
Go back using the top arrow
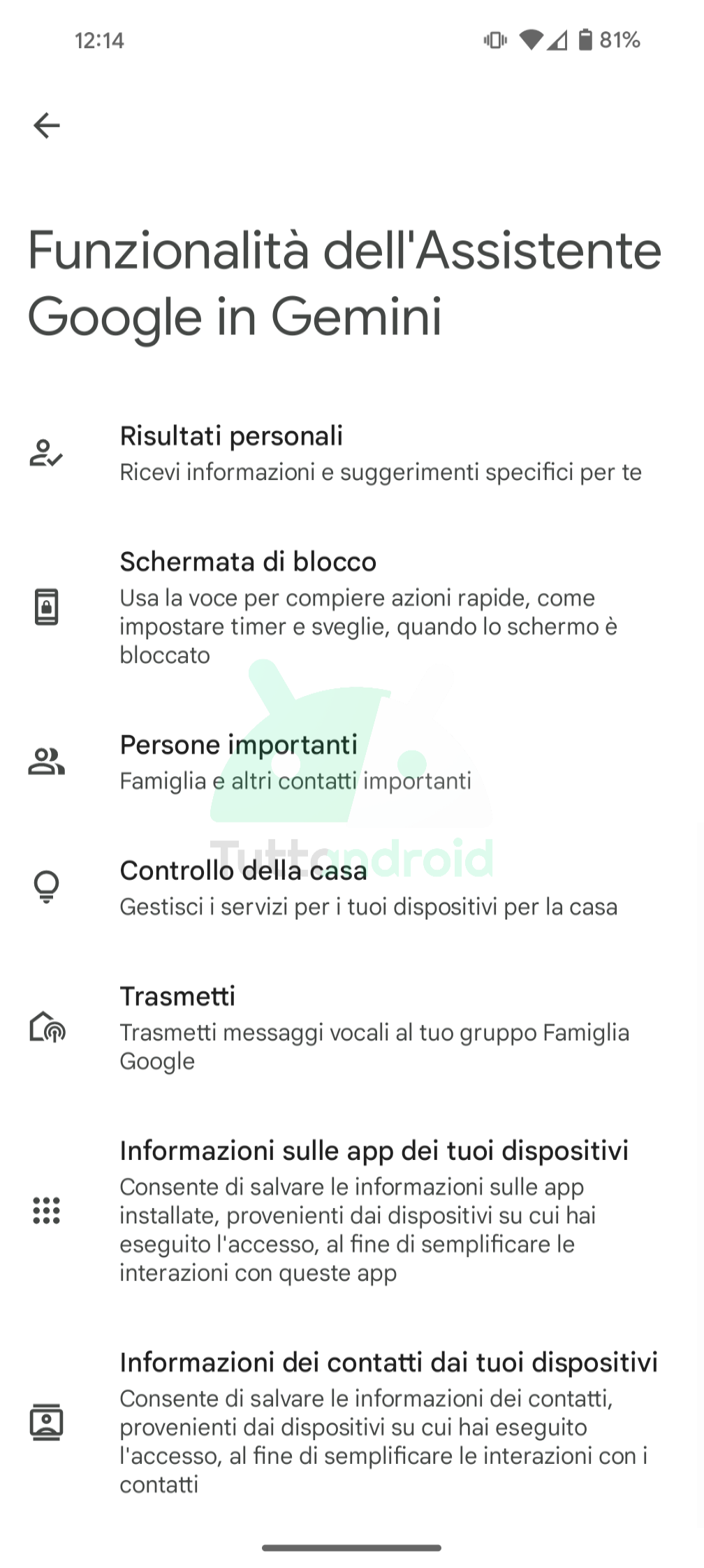47,126
